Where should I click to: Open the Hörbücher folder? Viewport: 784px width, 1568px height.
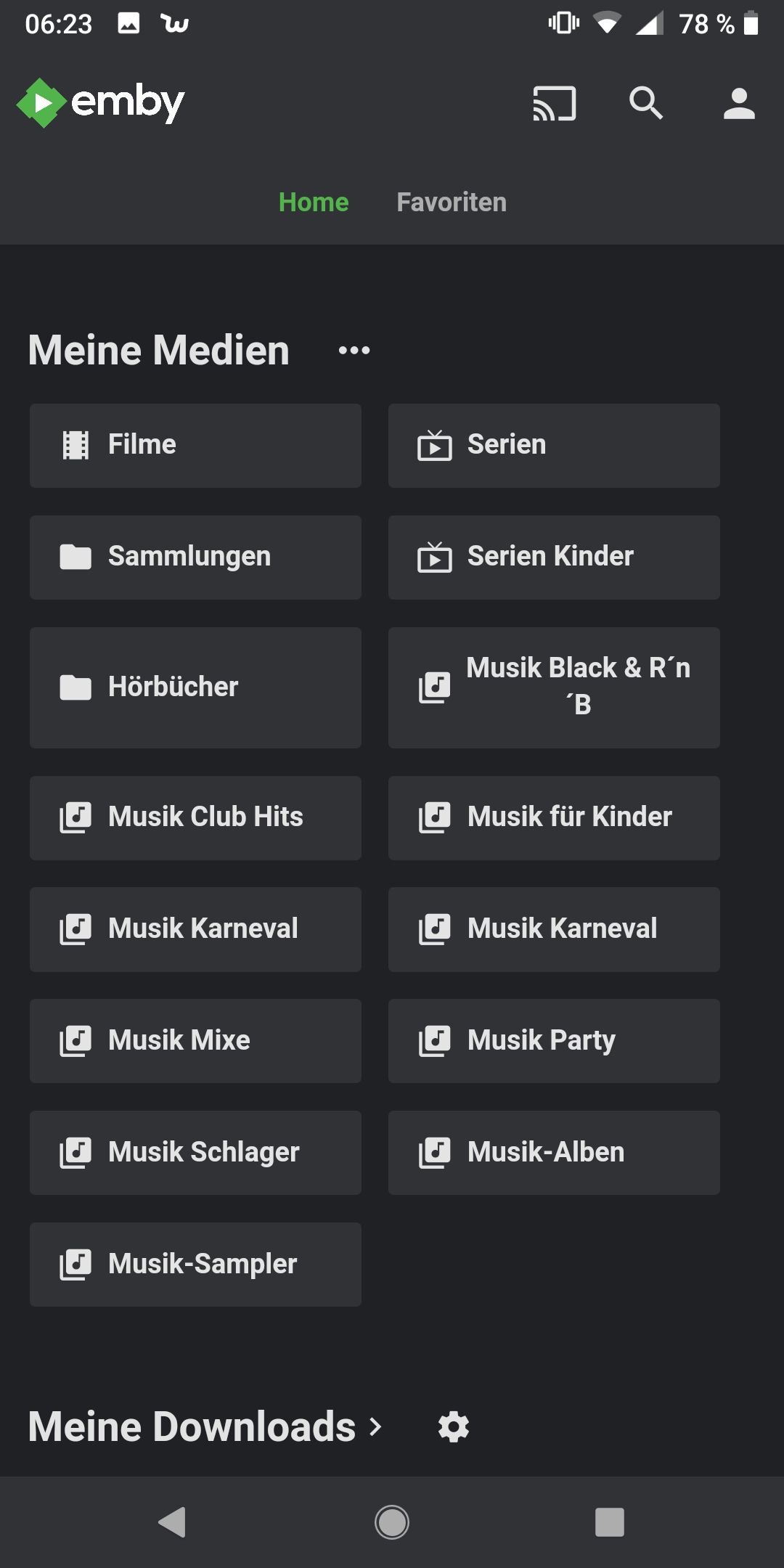click(x=195, y=687)
